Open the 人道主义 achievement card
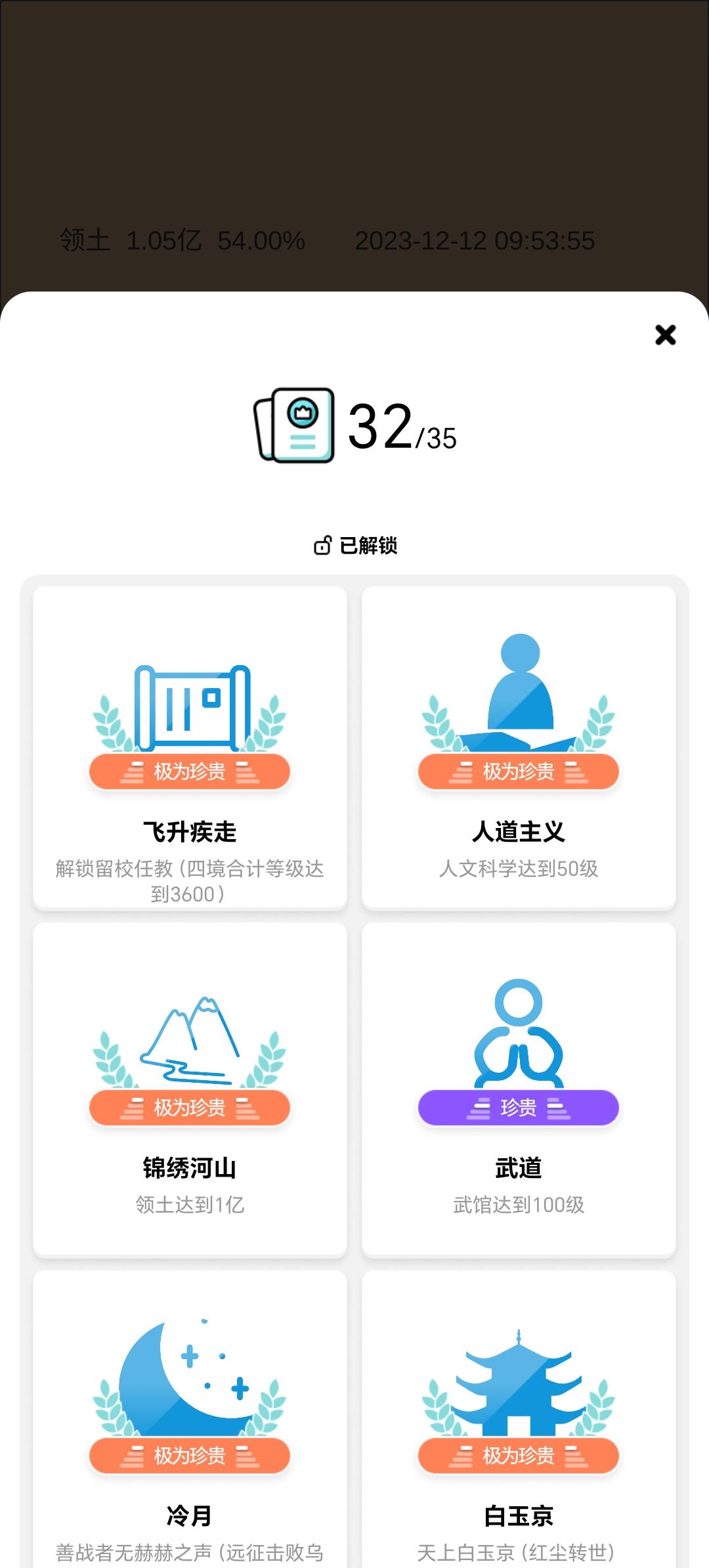709x1568 pixels. coord(519,748)
